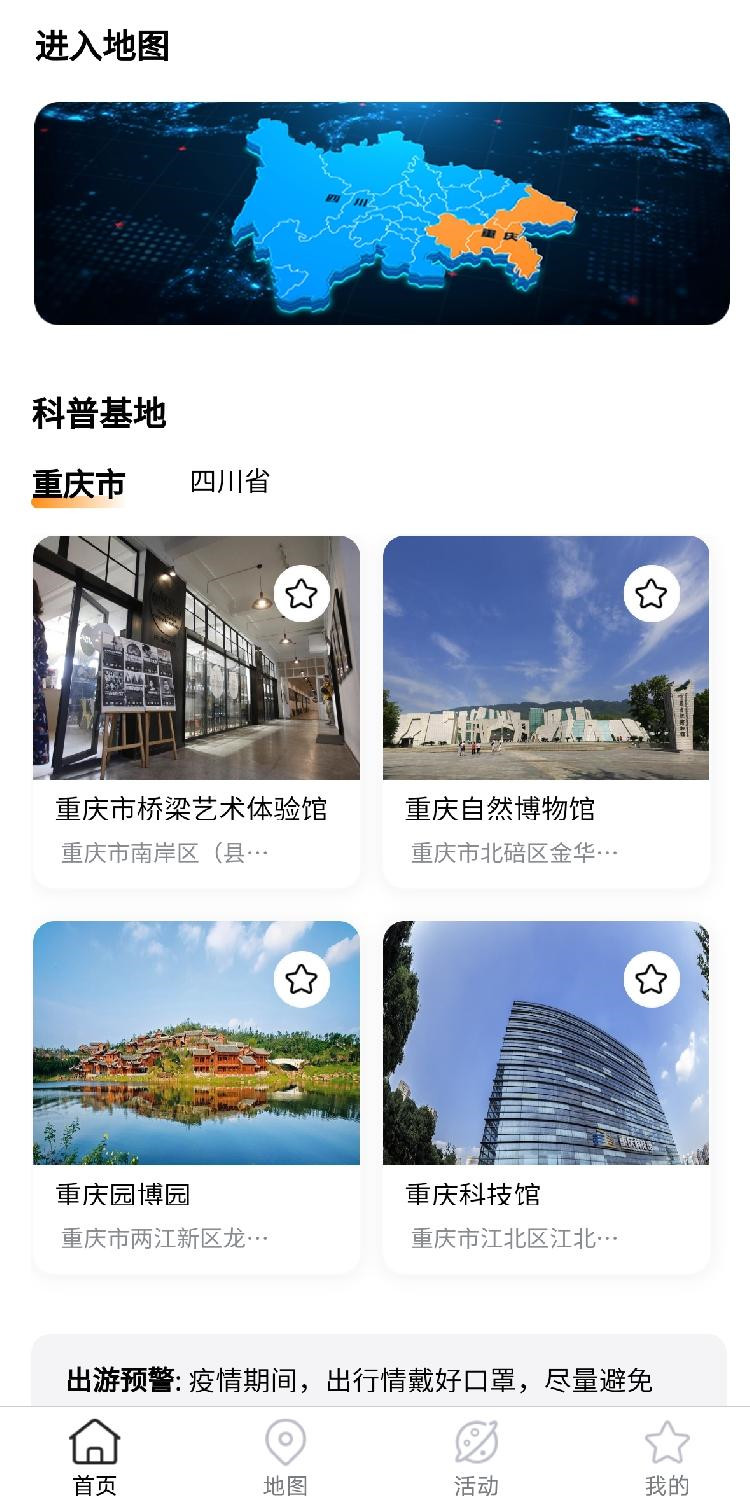The image size is (750, 1510).
Task: Open the Sichuan-Chongqing map banner
Action: (x=382, y=213)
